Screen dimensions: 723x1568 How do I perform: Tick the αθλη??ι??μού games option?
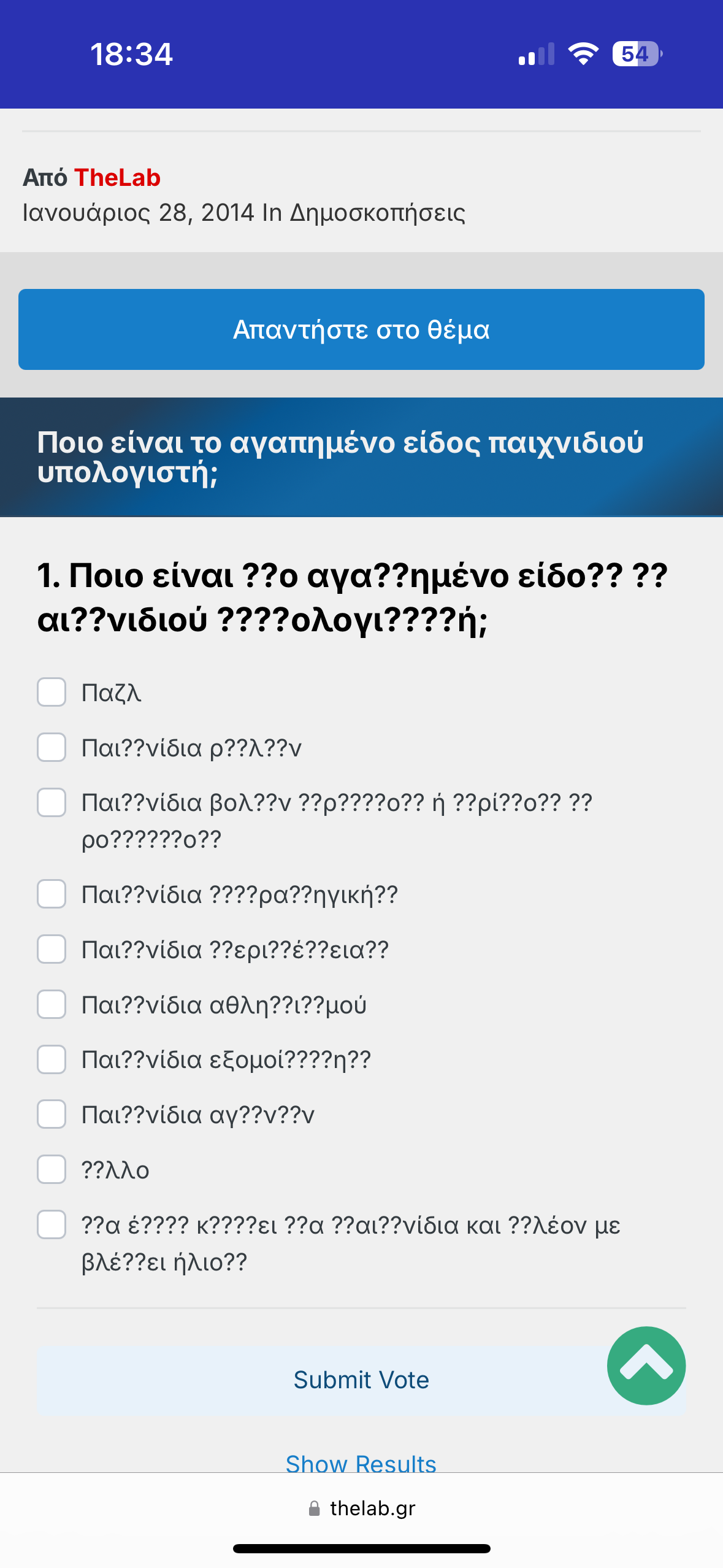pyautogui.click(x=52, y=1005)
